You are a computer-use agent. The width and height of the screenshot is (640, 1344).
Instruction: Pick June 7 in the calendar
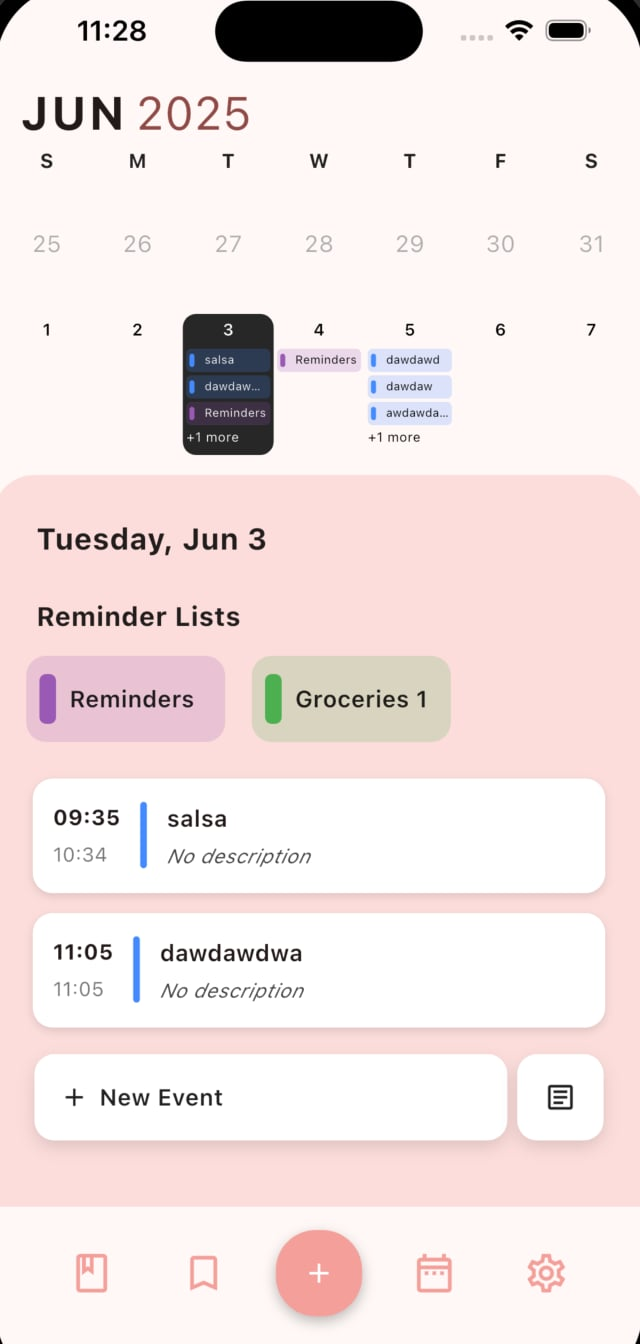click(x=591, y=330)
